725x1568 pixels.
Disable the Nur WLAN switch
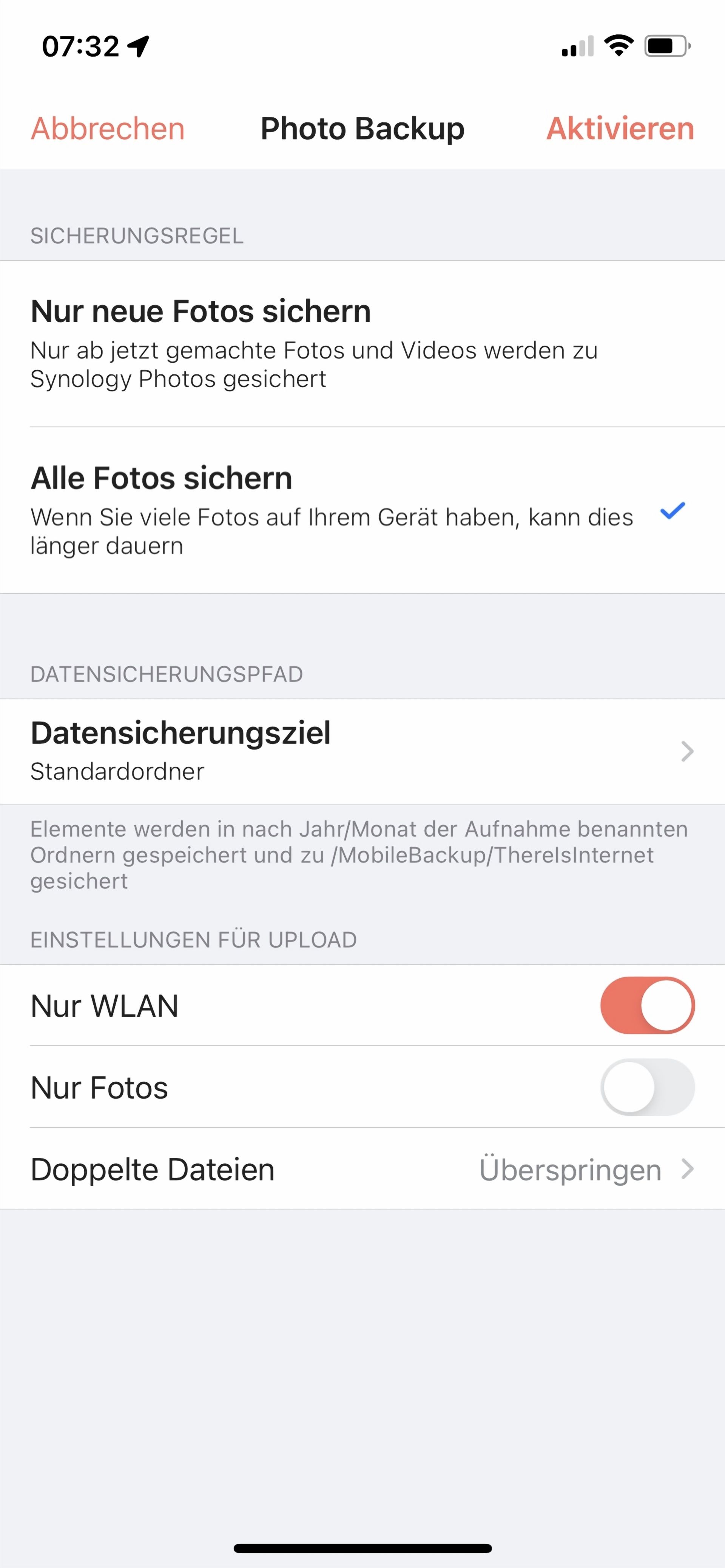tap(647, 1005)
